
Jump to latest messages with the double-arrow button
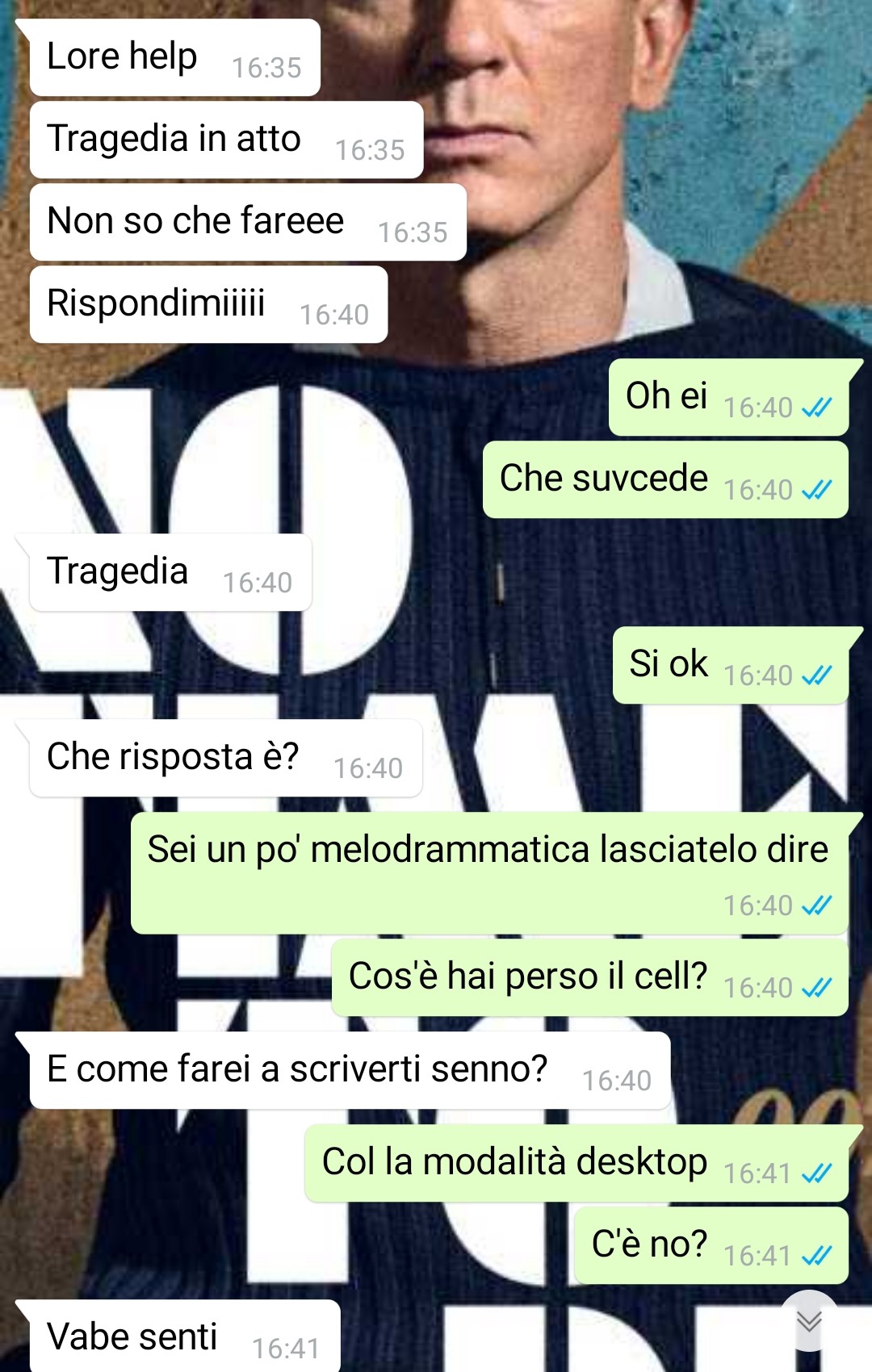point(809,1321)
